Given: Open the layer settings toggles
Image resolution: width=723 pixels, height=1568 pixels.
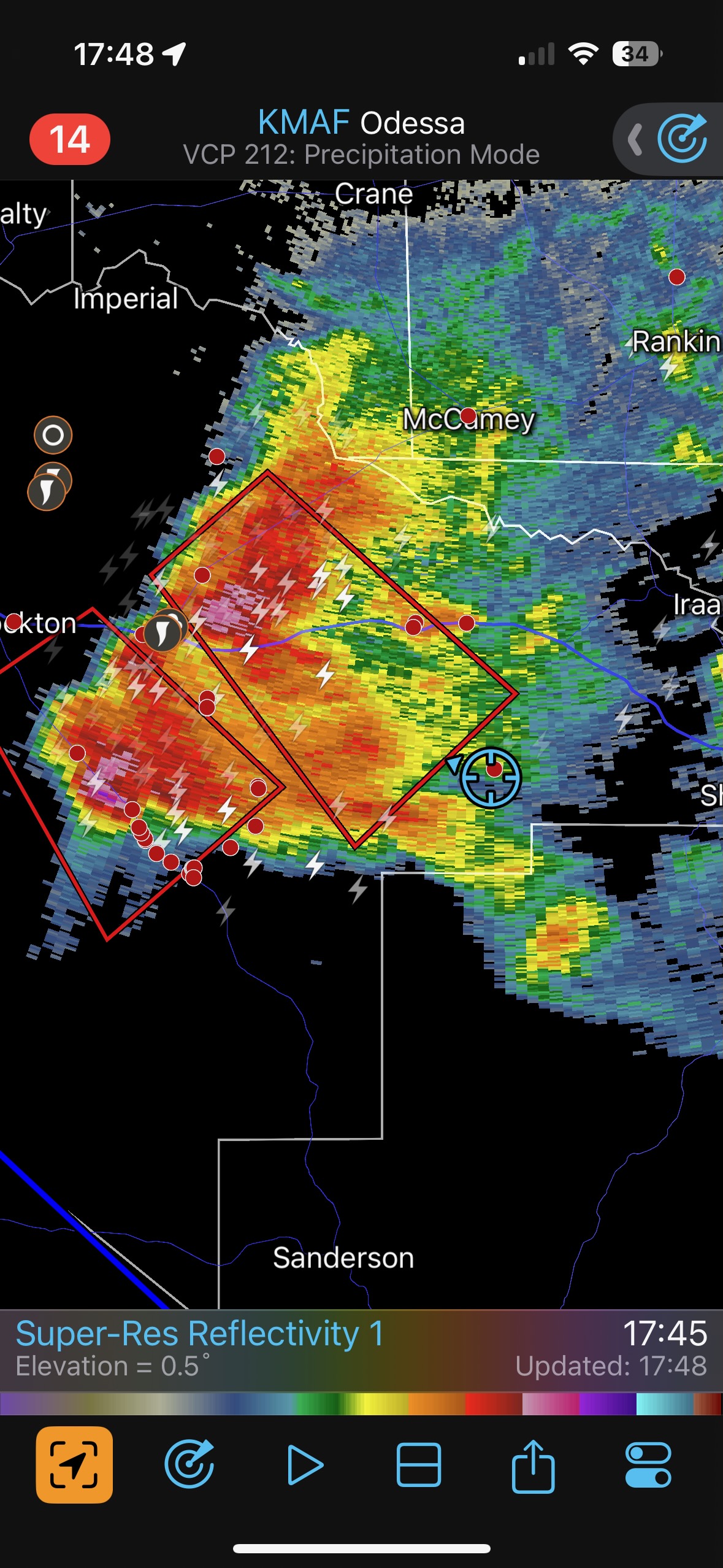Looking at the screenshot, I should [x=648, y=1464].
